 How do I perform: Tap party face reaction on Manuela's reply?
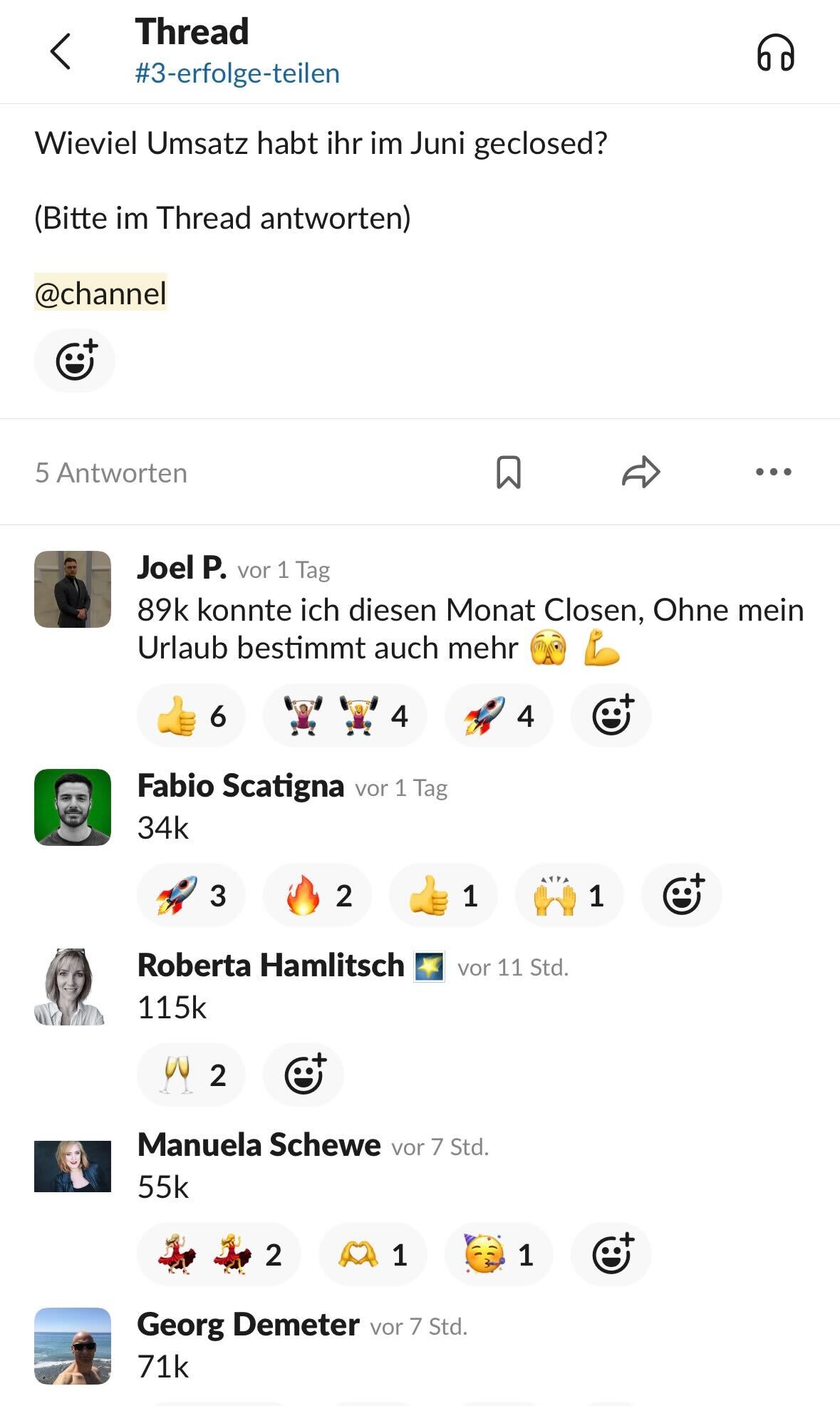click(498, 1255)
